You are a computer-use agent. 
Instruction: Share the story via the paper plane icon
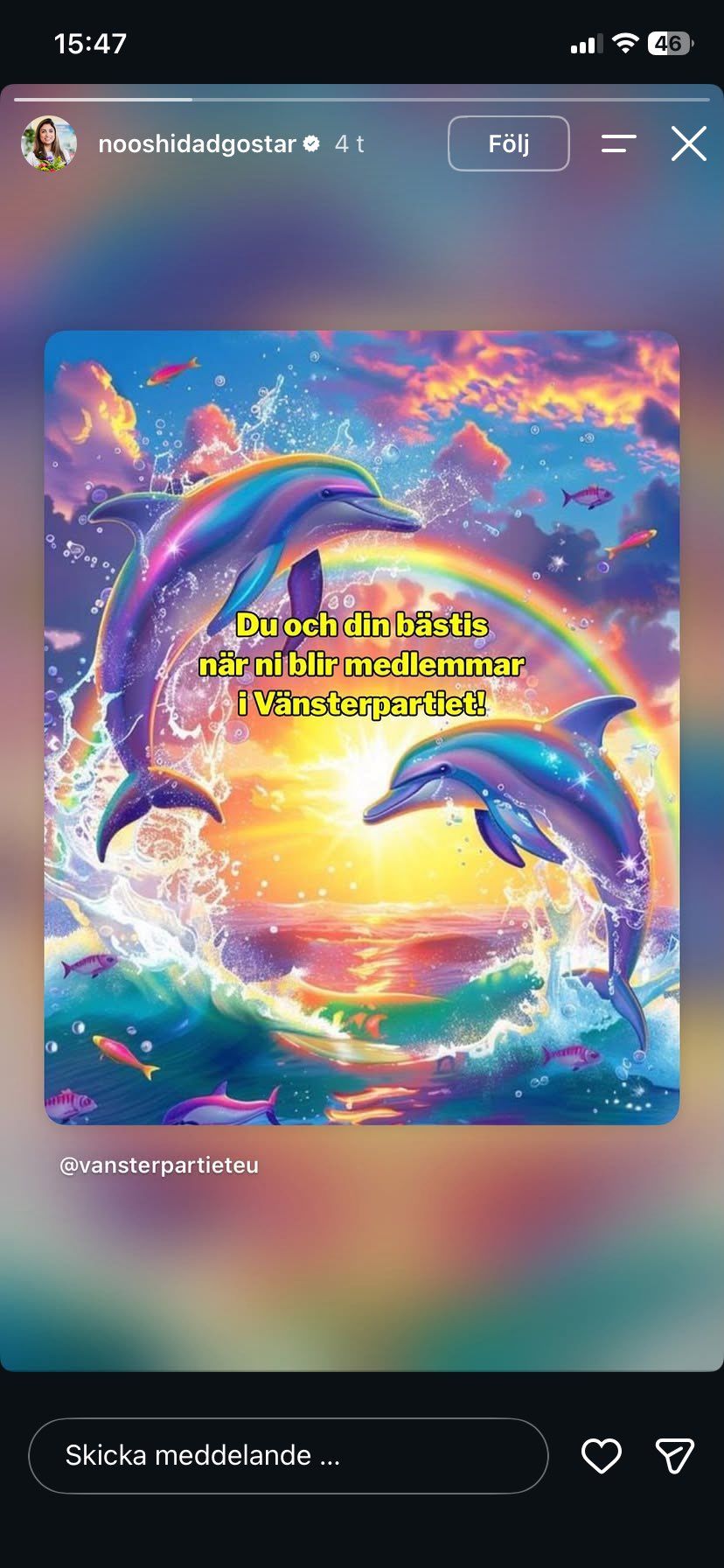pos(674,1456)
